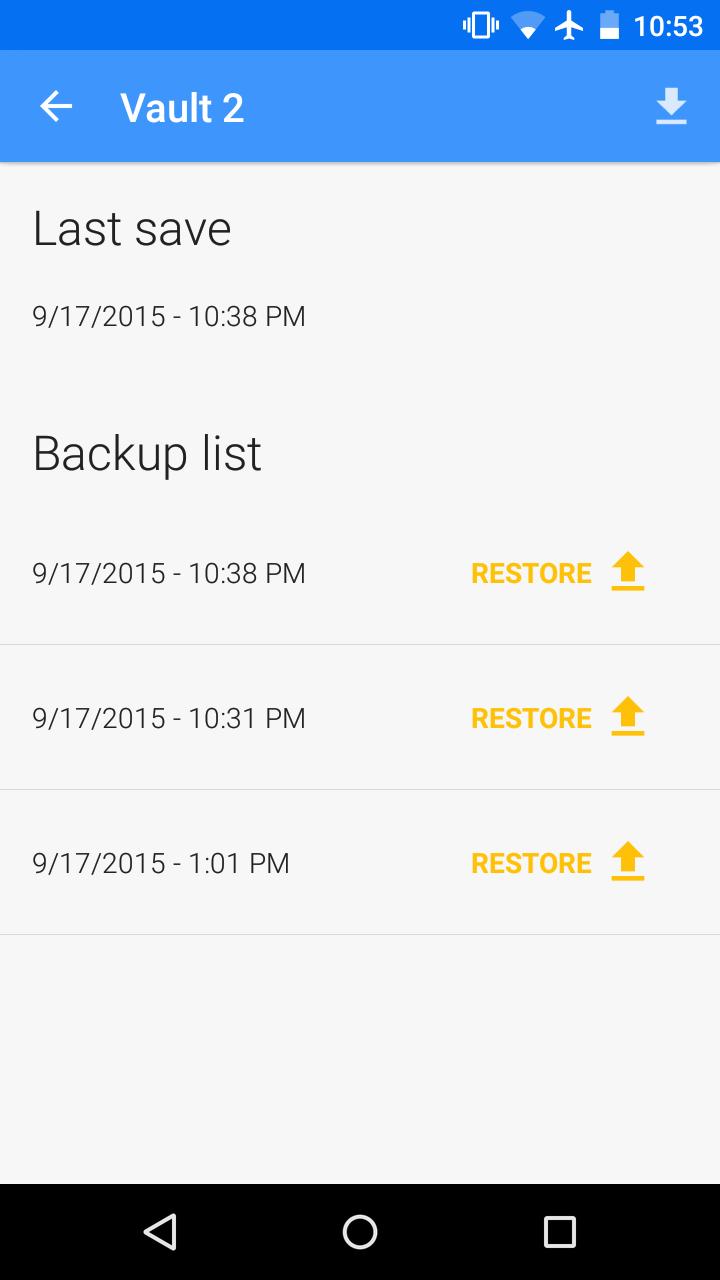Tap the Backup list section header
This screenshot has height=1280, width=720.
coord(147,453)
